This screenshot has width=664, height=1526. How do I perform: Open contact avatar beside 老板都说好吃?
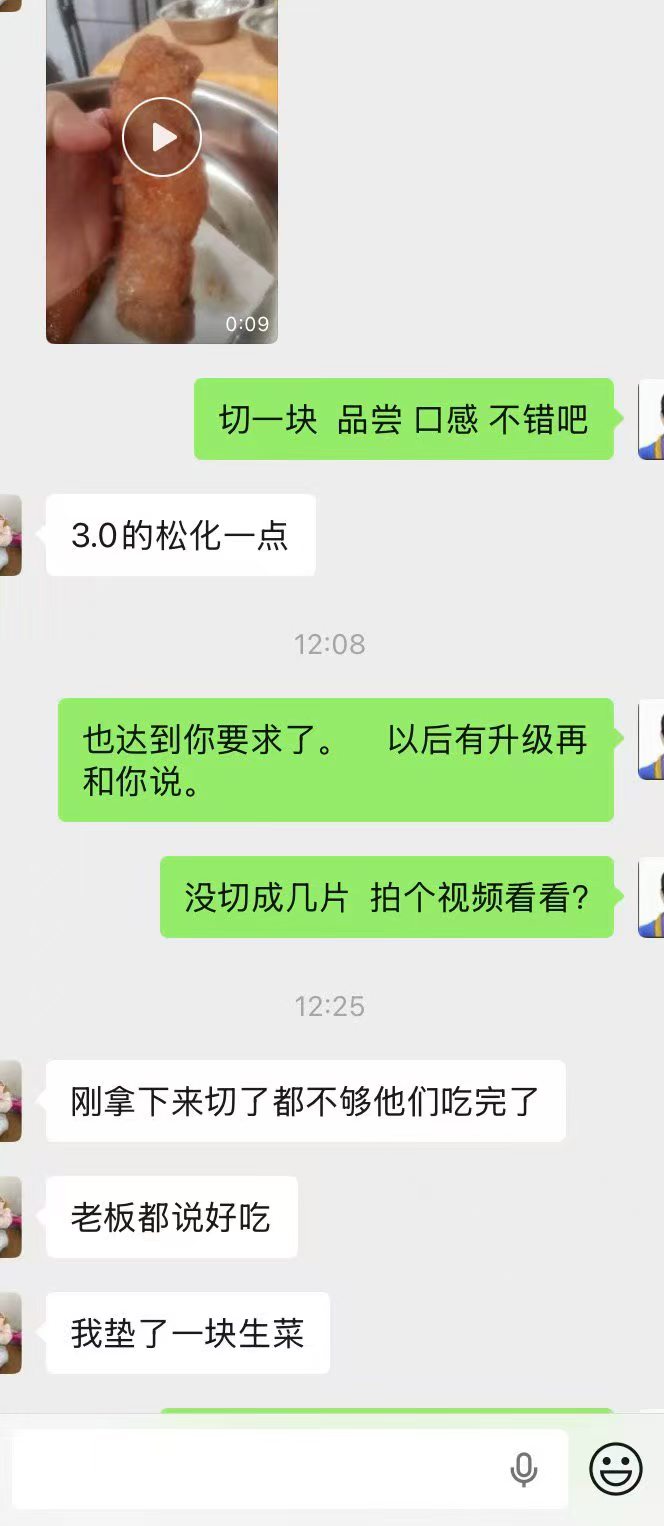(x=10, y=1217)
